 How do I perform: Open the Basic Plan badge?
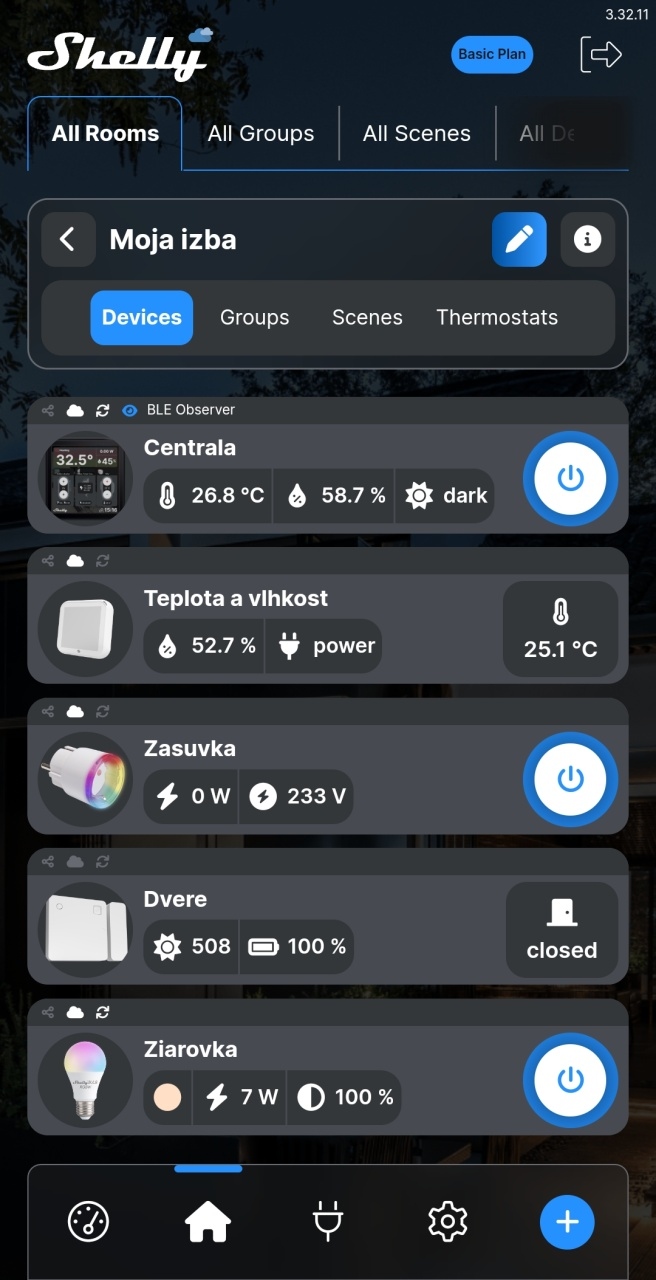coord(492,55)
